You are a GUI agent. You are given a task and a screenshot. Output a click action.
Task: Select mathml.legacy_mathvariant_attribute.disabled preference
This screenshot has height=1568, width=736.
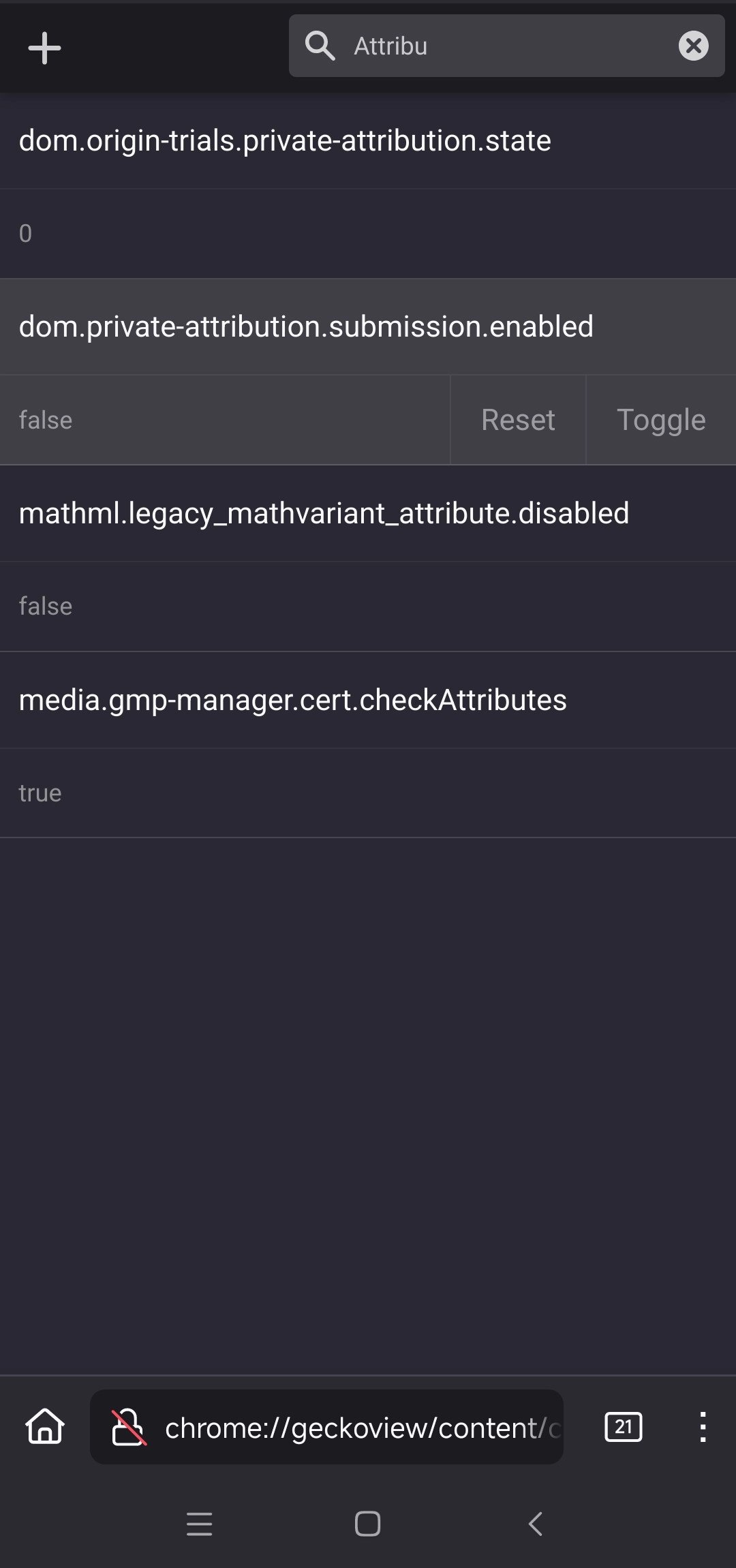(324, 513)
